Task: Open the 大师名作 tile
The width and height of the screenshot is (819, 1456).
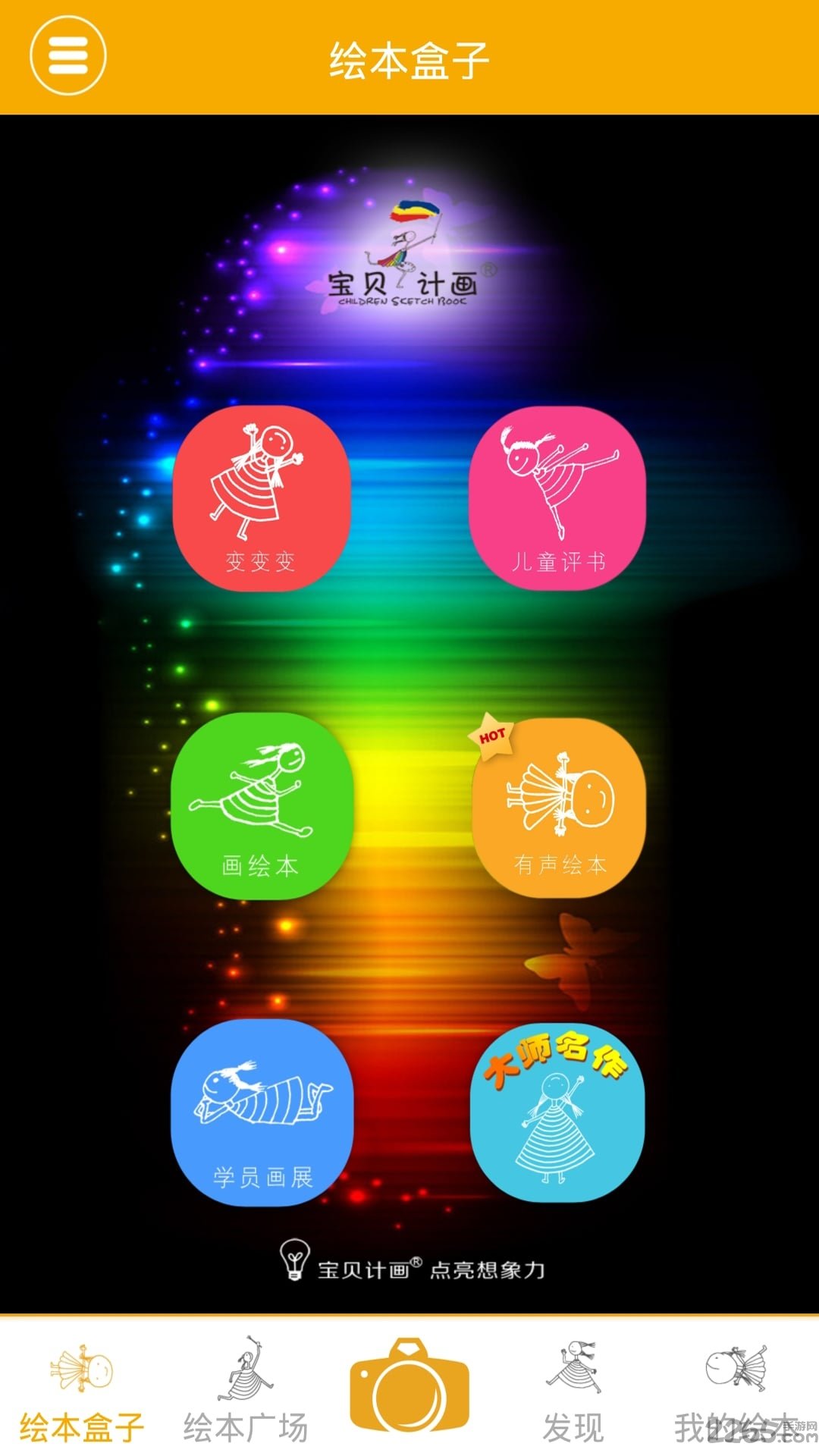Action: pyautogui.click(x=557, y=1112)
